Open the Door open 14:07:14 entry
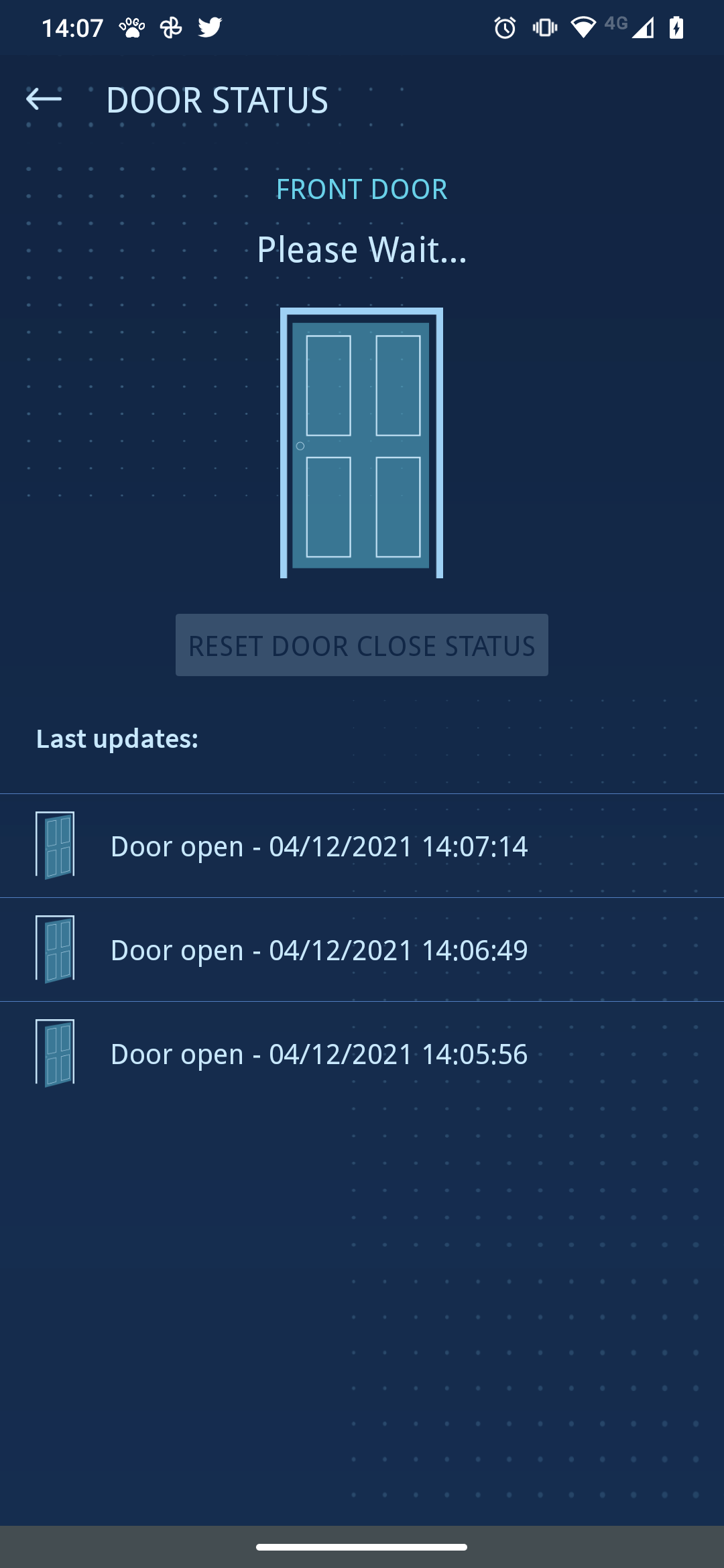 click(x=362, y=846)
